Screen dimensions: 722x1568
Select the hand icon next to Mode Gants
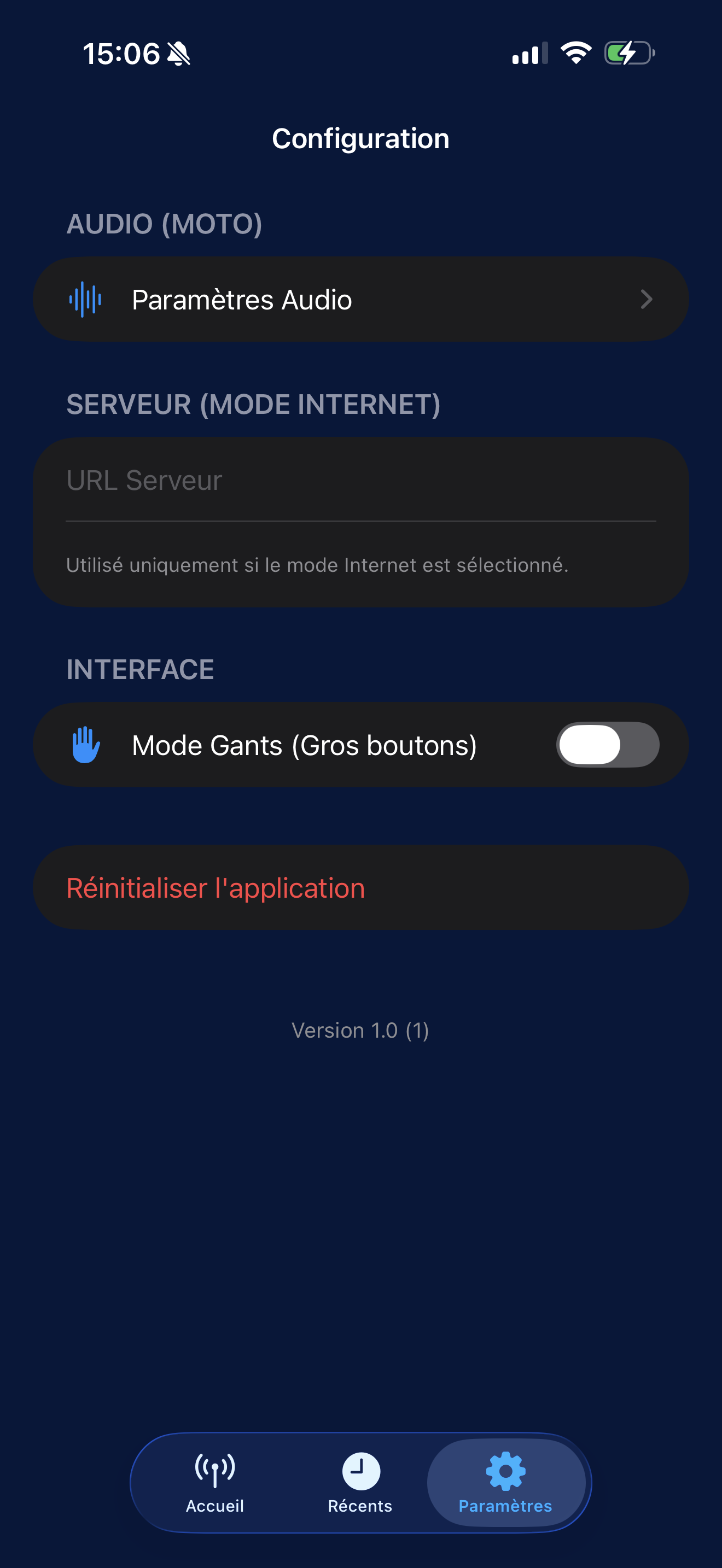86,744
